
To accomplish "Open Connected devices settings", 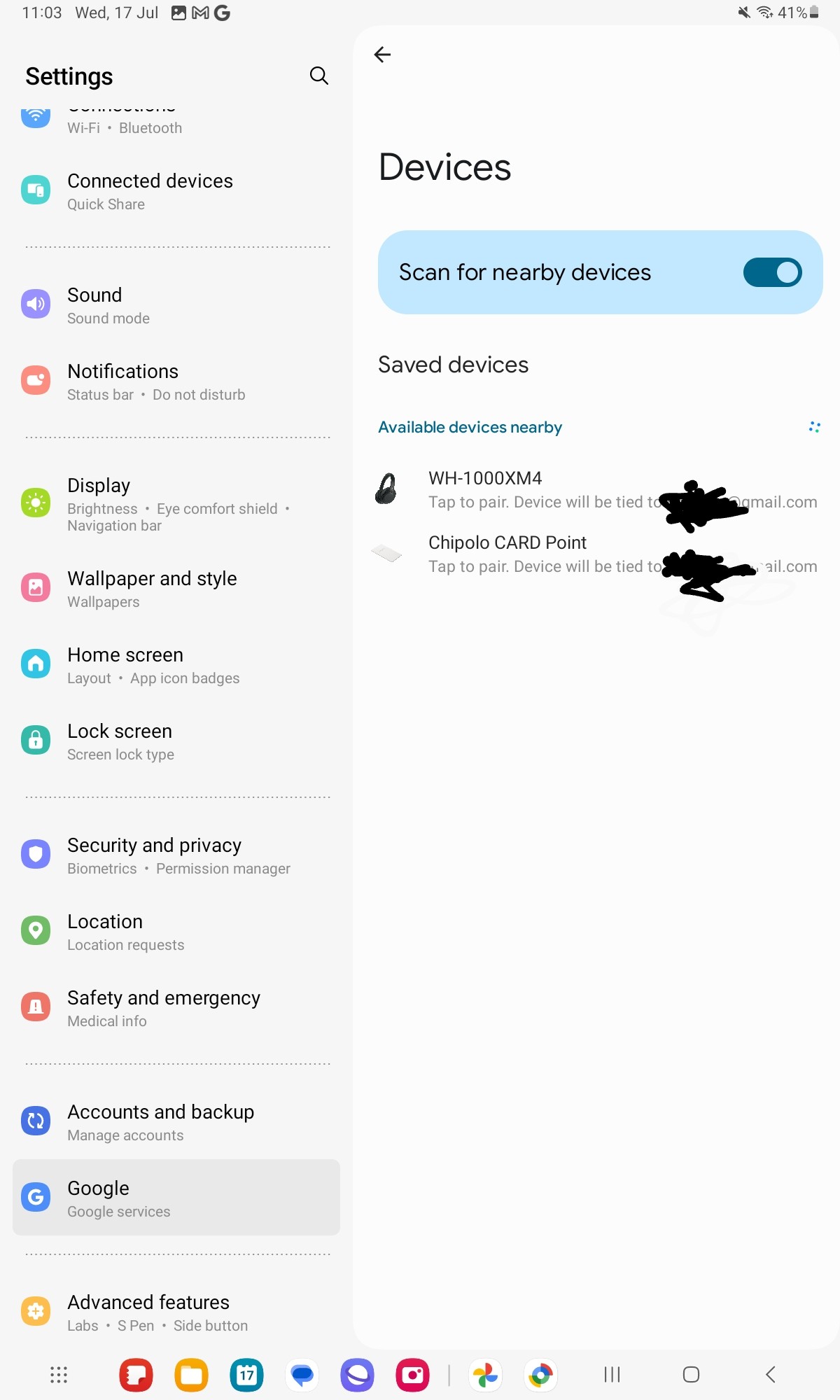I will [x=176, y=191].
